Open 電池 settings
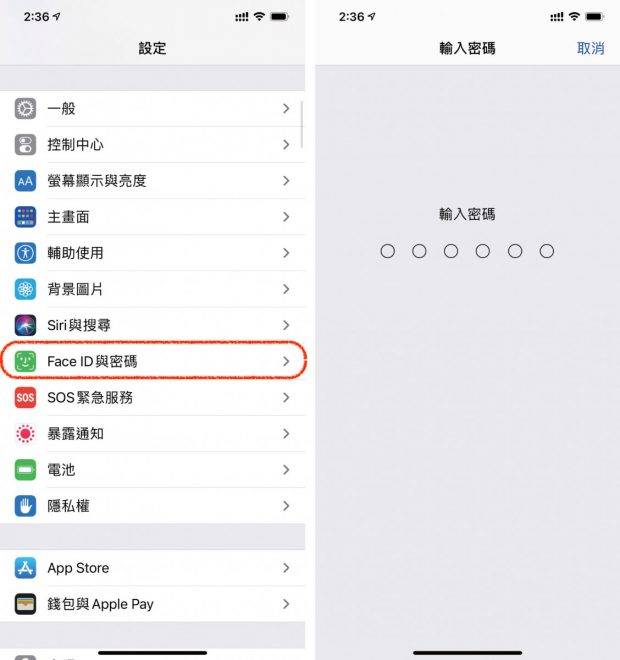Image resolution: width=620 pixels, height=660 pixels. tap(150, 469)
